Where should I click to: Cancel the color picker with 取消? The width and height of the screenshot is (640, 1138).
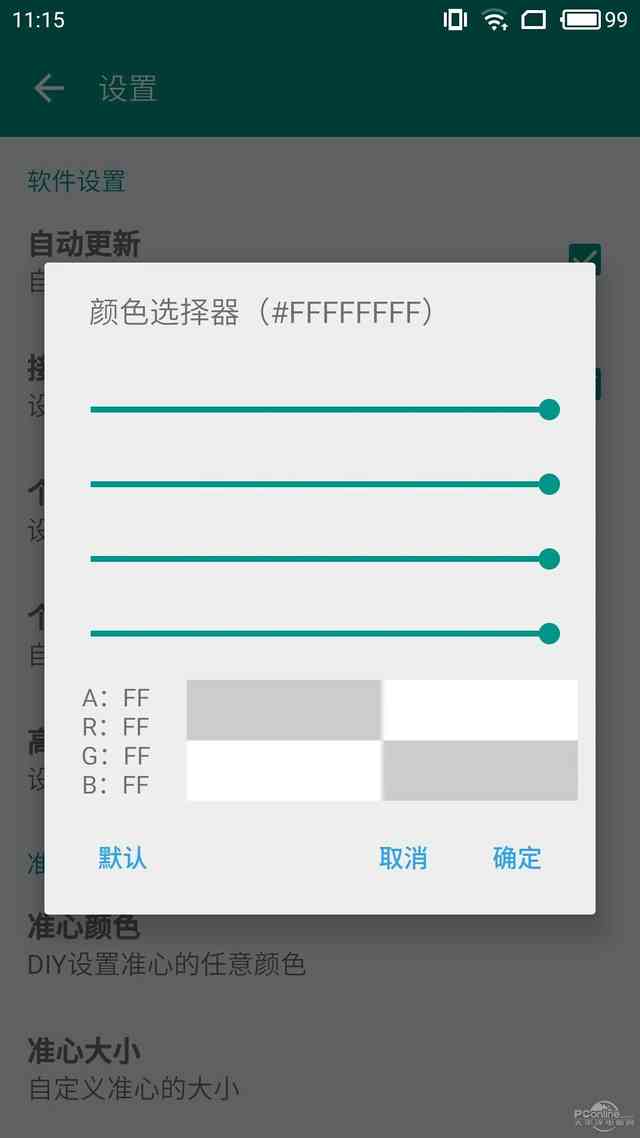click(403, 857)
